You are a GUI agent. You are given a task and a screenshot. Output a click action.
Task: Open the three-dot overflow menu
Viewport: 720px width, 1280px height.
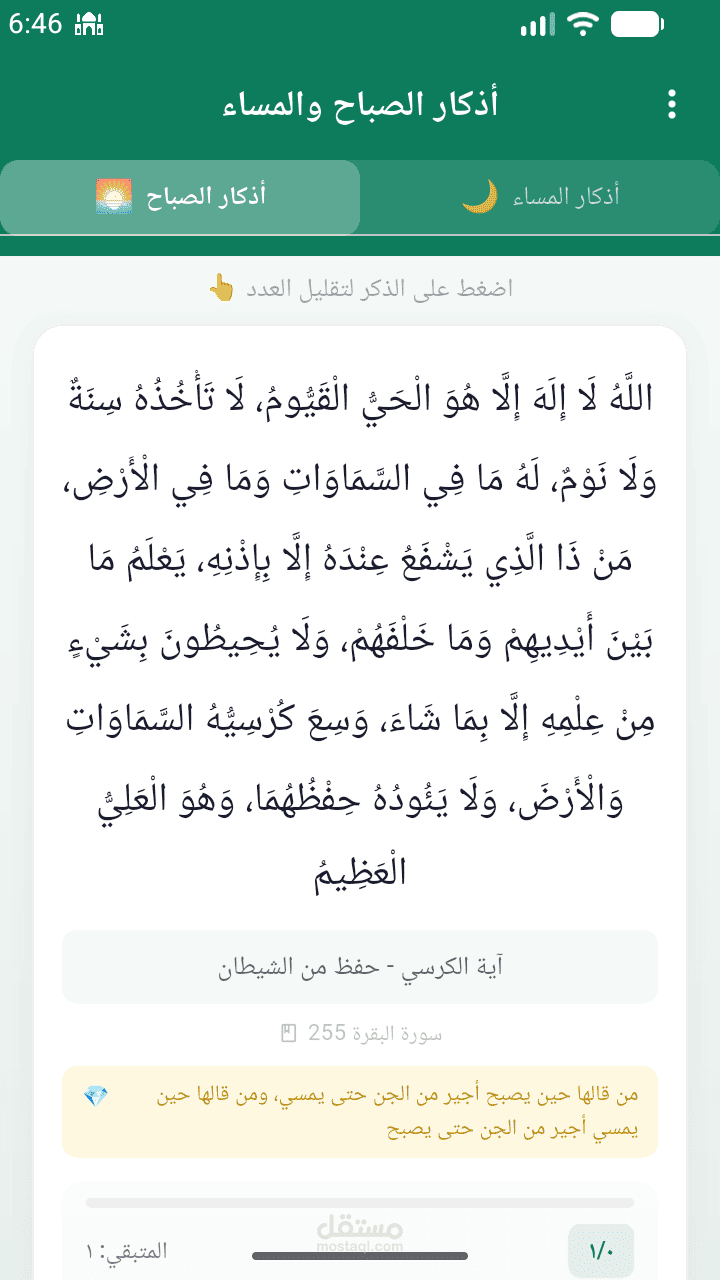[x=671, y=104]
